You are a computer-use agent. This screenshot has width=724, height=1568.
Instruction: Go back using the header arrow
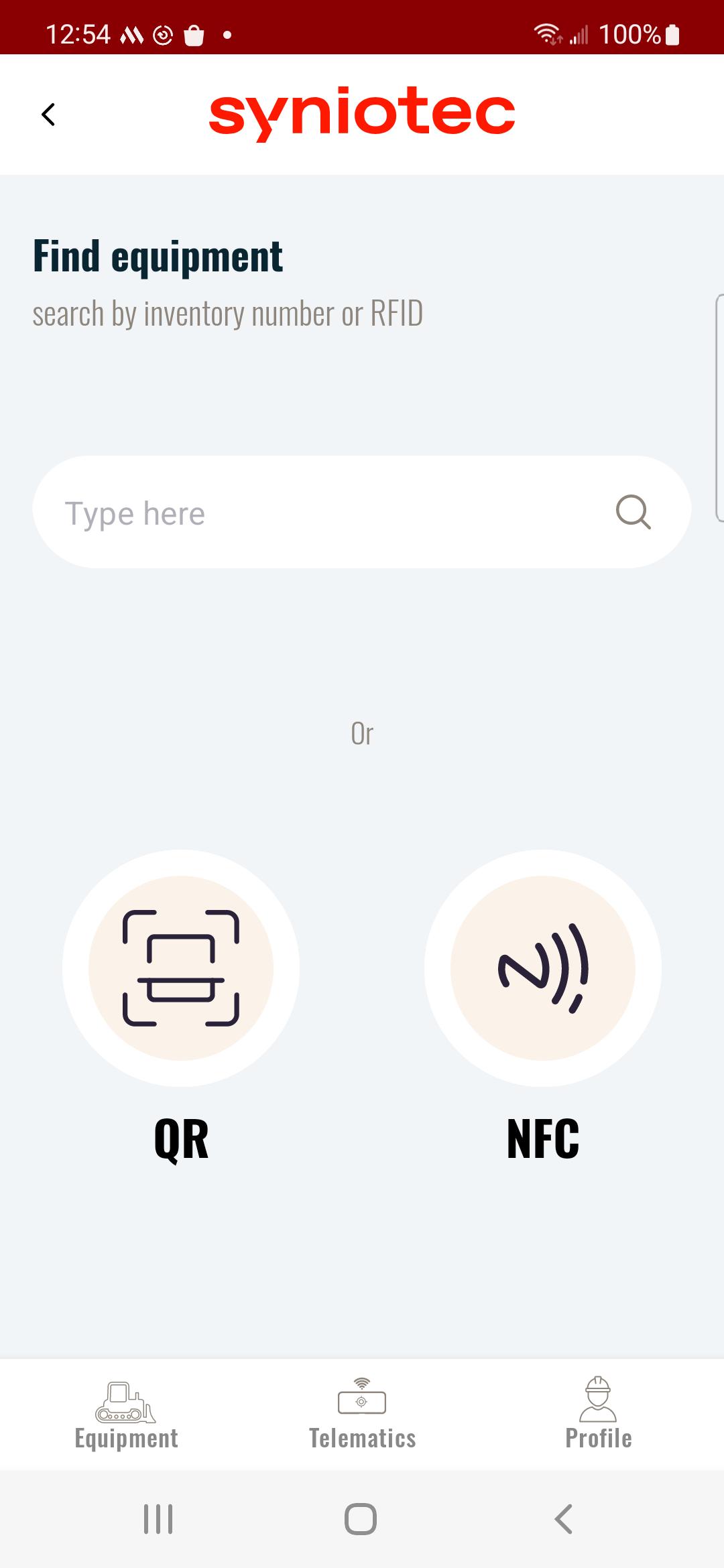[48, 115]
